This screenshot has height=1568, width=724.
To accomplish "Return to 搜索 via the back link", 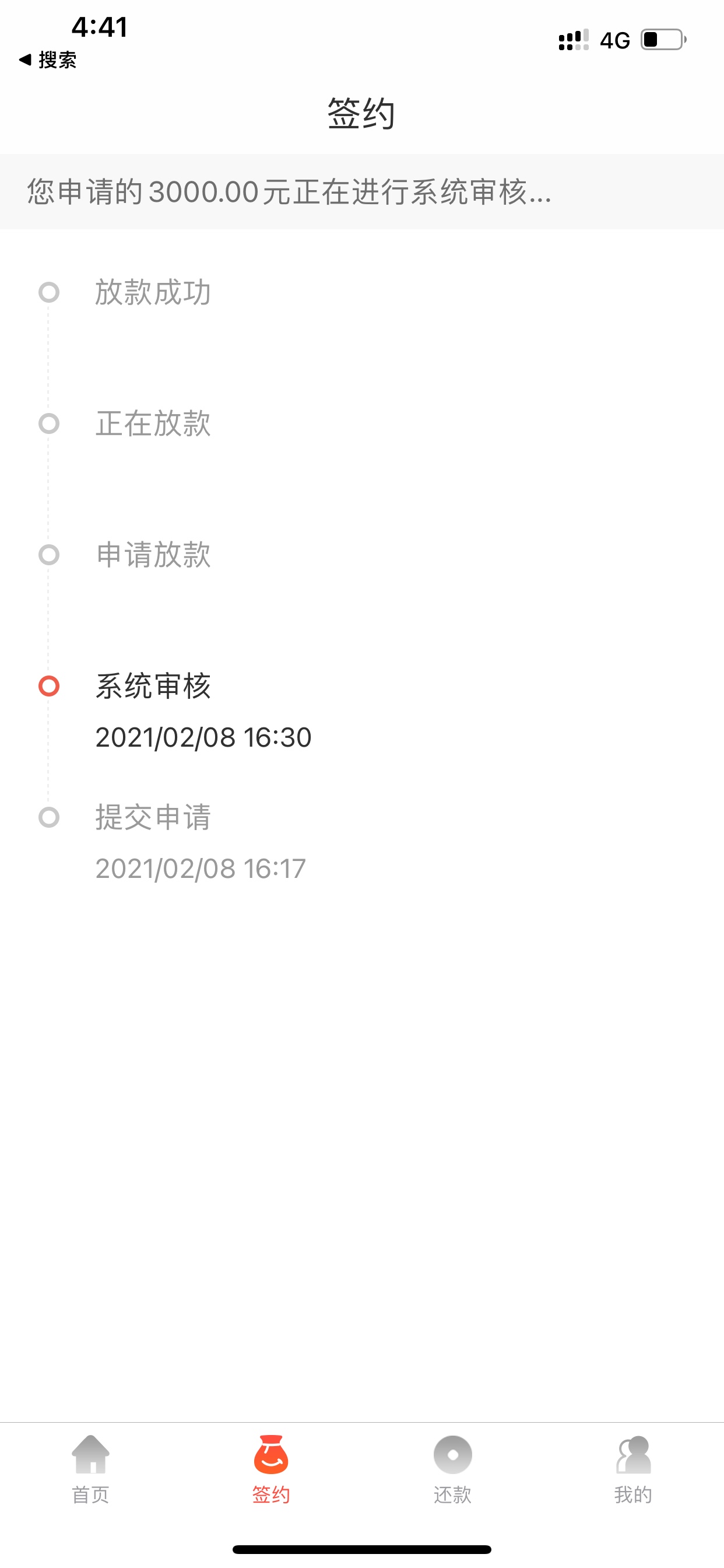I will [x=47, y=60].
